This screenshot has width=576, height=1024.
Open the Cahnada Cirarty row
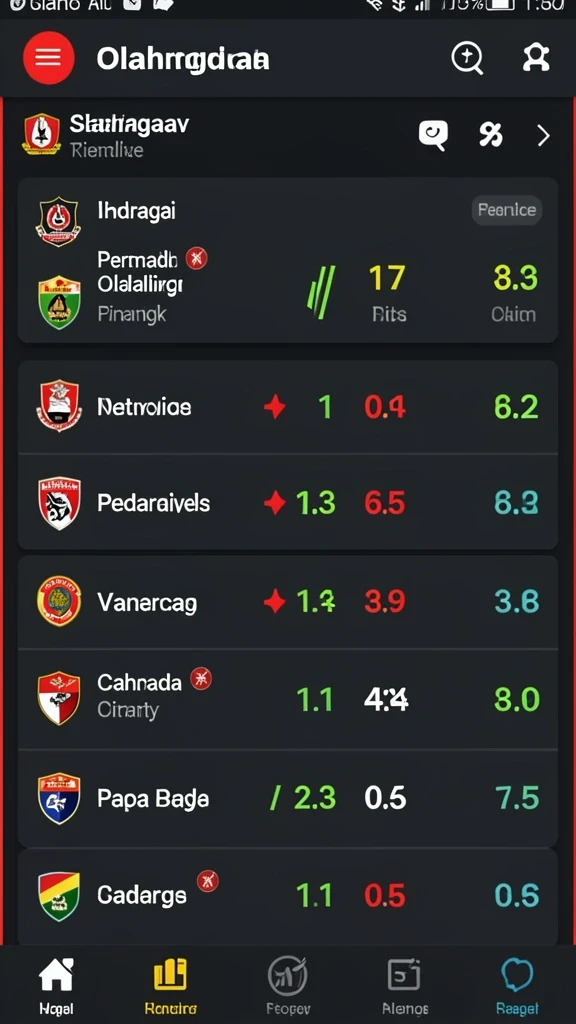pos(288,699)
